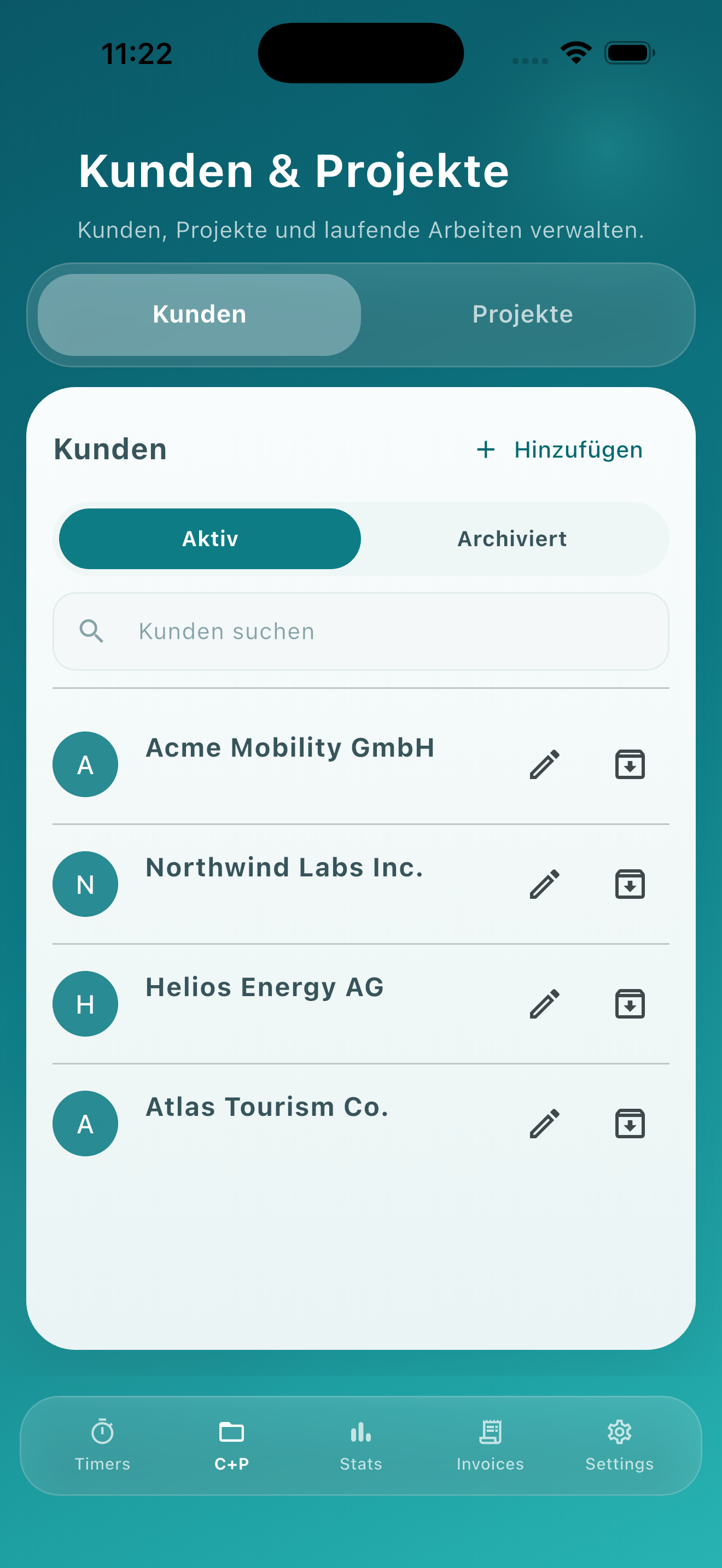Switch to the Projekte tab

(x=522, y=314)
